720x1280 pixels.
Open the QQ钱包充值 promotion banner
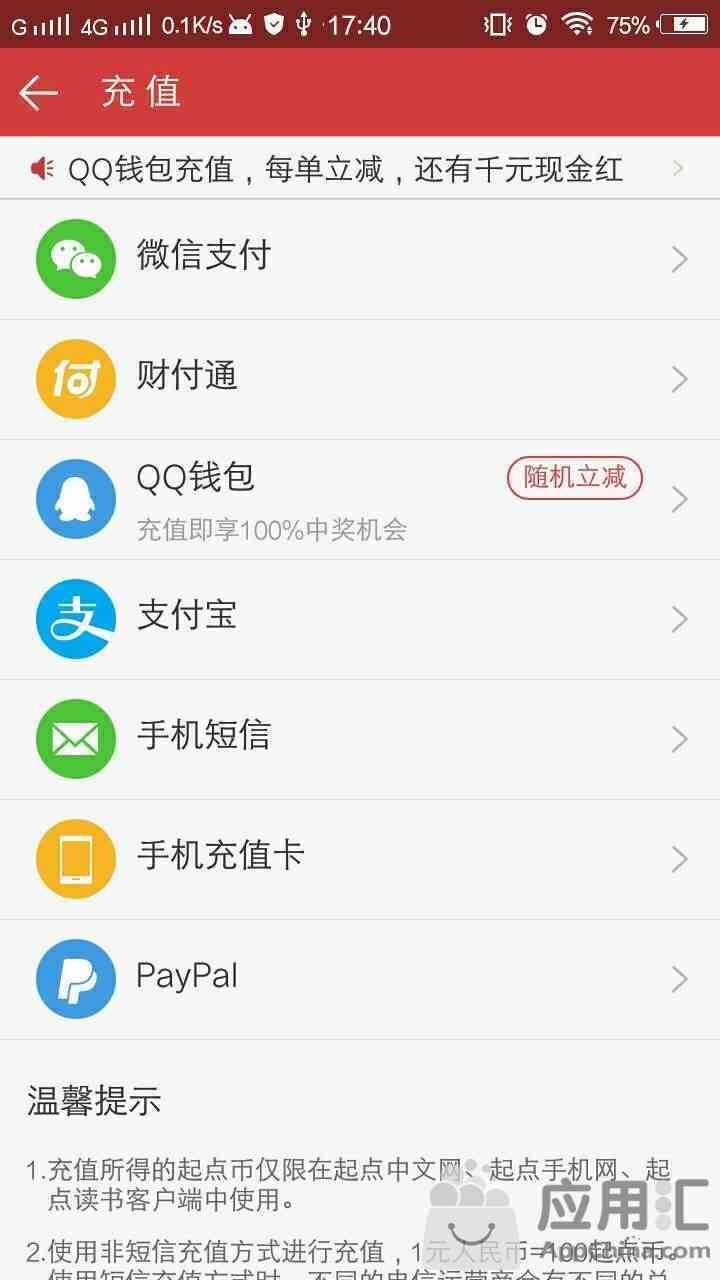(360, 169)
